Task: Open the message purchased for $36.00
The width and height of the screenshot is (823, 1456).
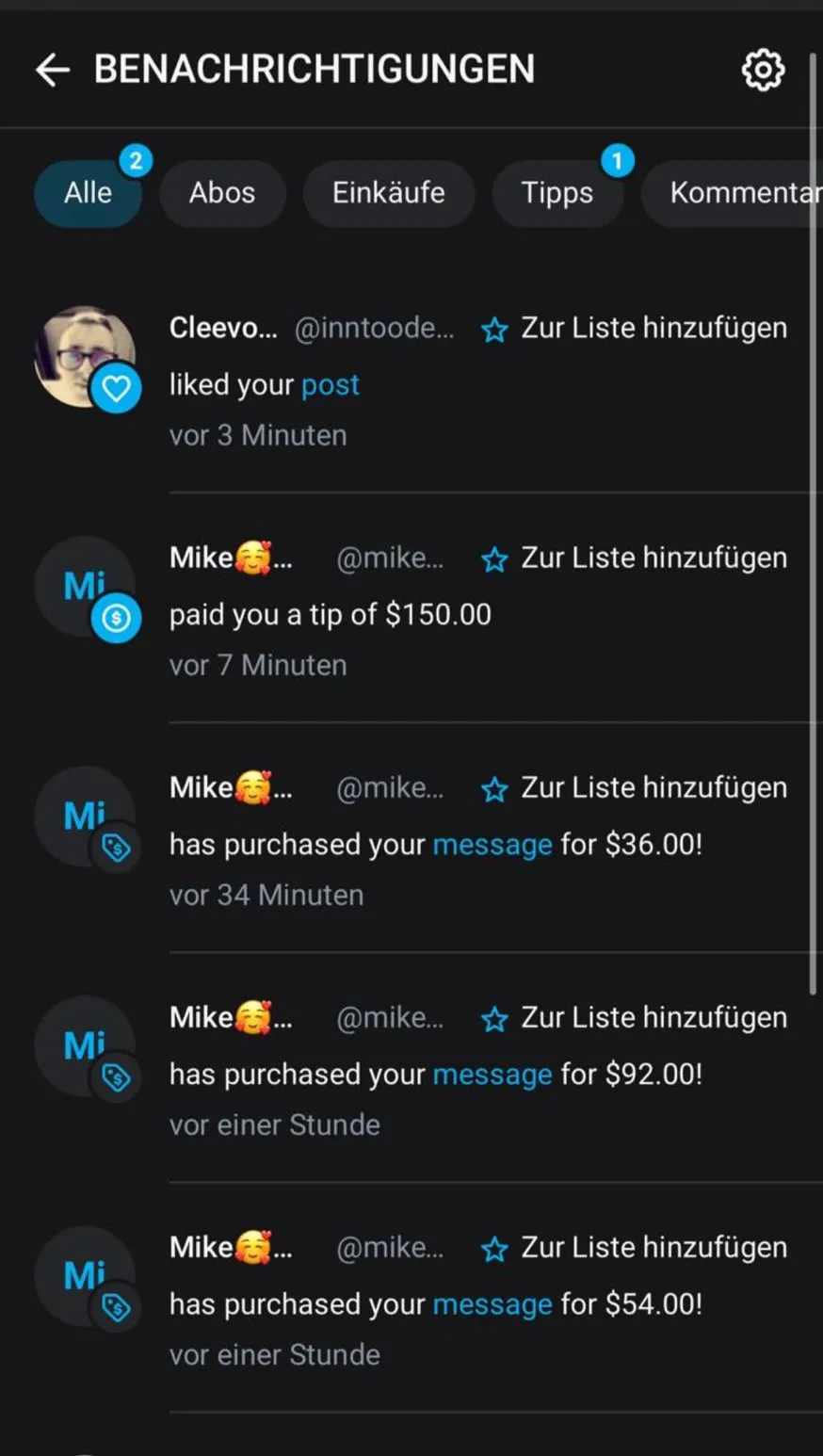Action: click(492, 844)
